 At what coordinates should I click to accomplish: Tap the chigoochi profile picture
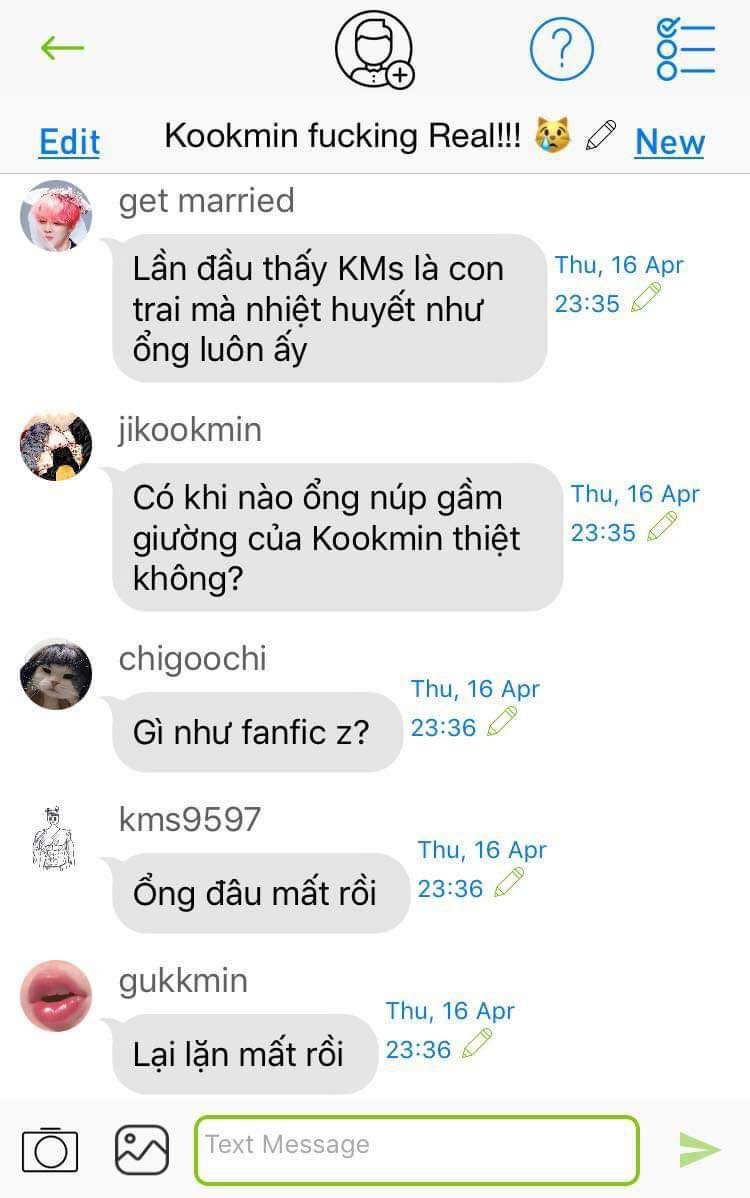coord(56,674)
